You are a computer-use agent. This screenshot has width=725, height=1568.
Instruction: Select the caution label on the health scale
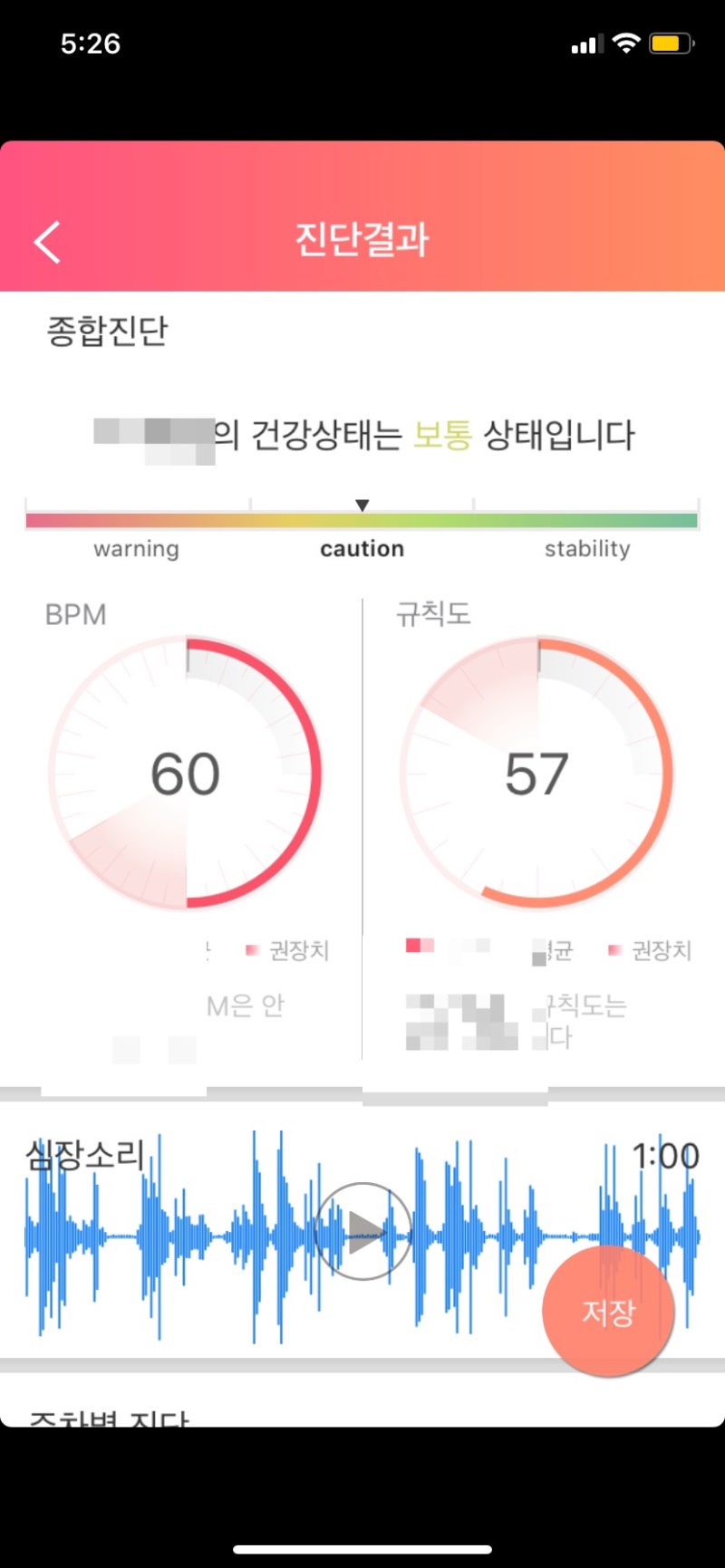point(361,548)
